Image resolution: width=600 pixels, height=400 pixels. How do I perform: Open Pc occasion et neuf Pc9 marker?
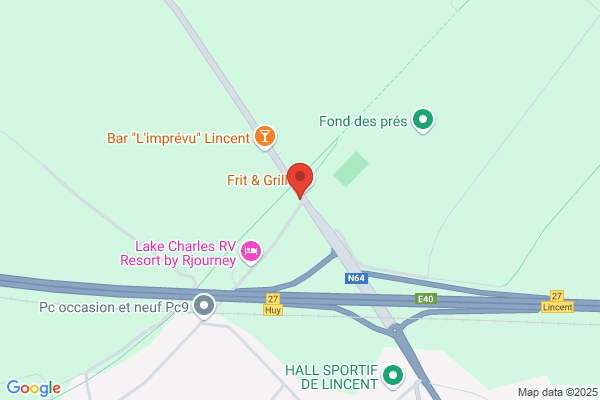tap(204, 306)
